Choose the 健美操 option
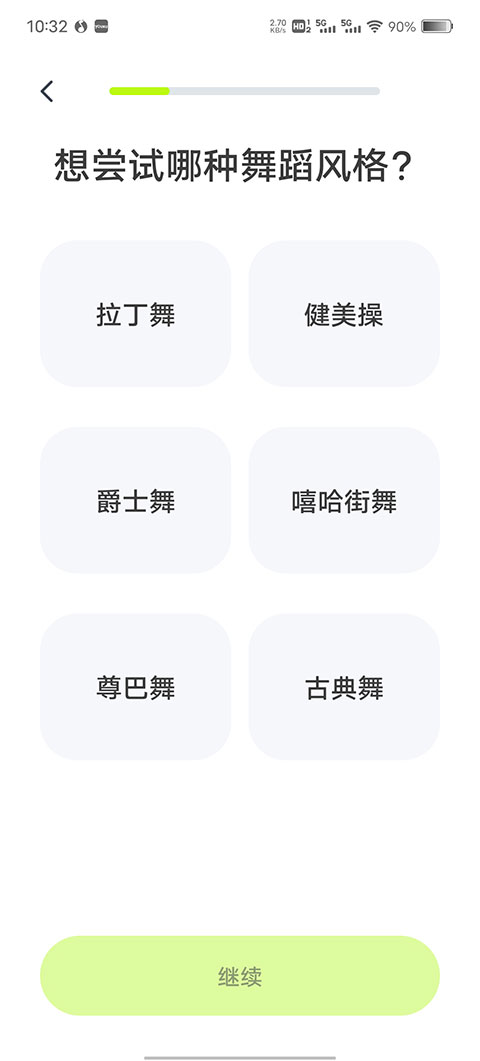The image size is (480, 1061). coord(344,314)
